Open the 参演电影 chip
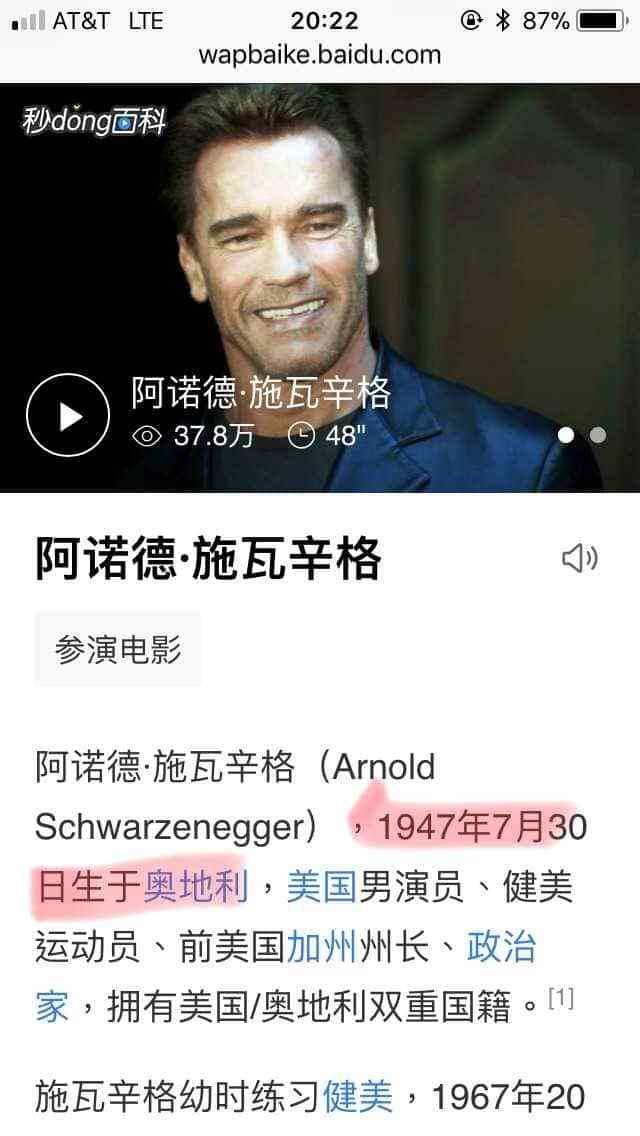The image size is (640, 1136). pos(118,650)
